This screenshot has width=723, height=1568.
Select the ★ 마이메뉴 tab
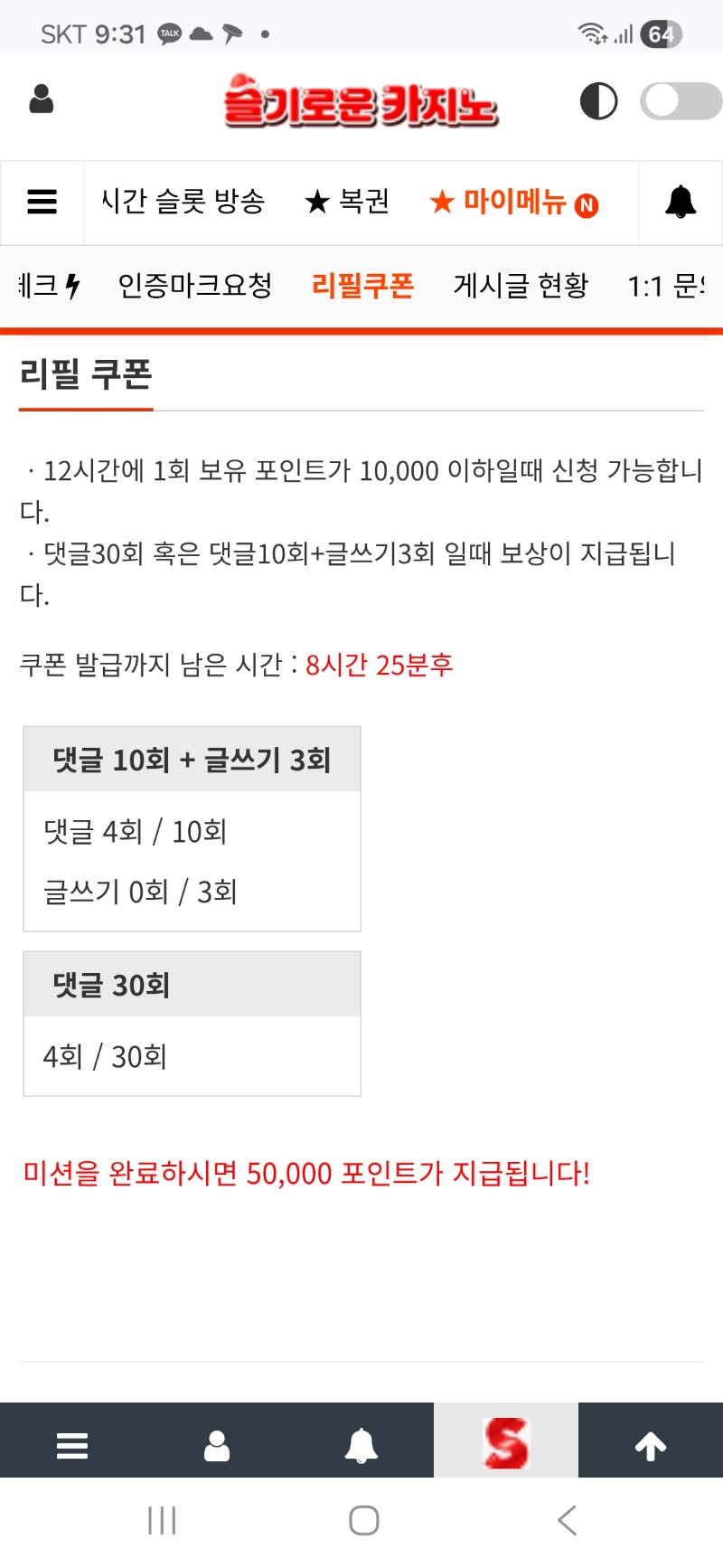pos(512,203)
